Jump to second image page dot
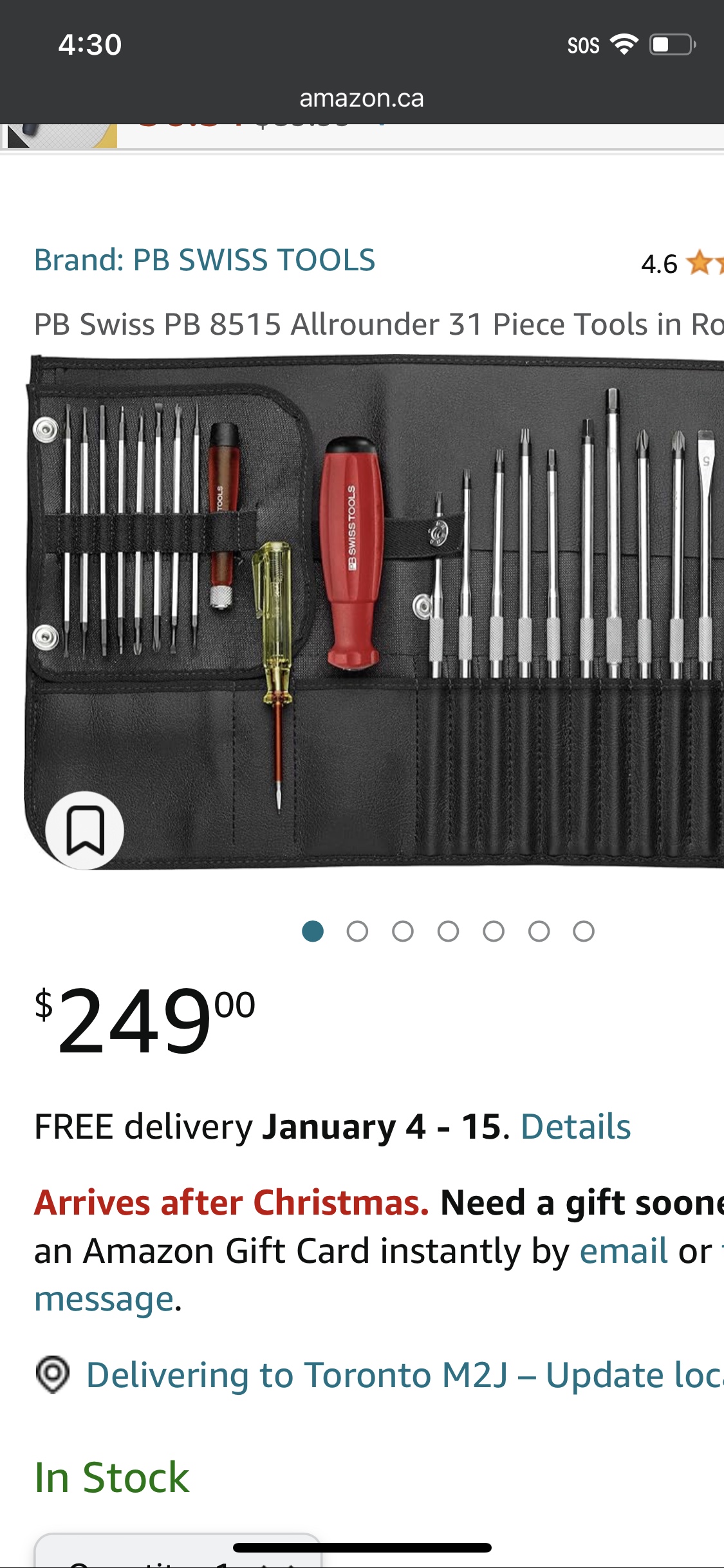 pos(357,931)
